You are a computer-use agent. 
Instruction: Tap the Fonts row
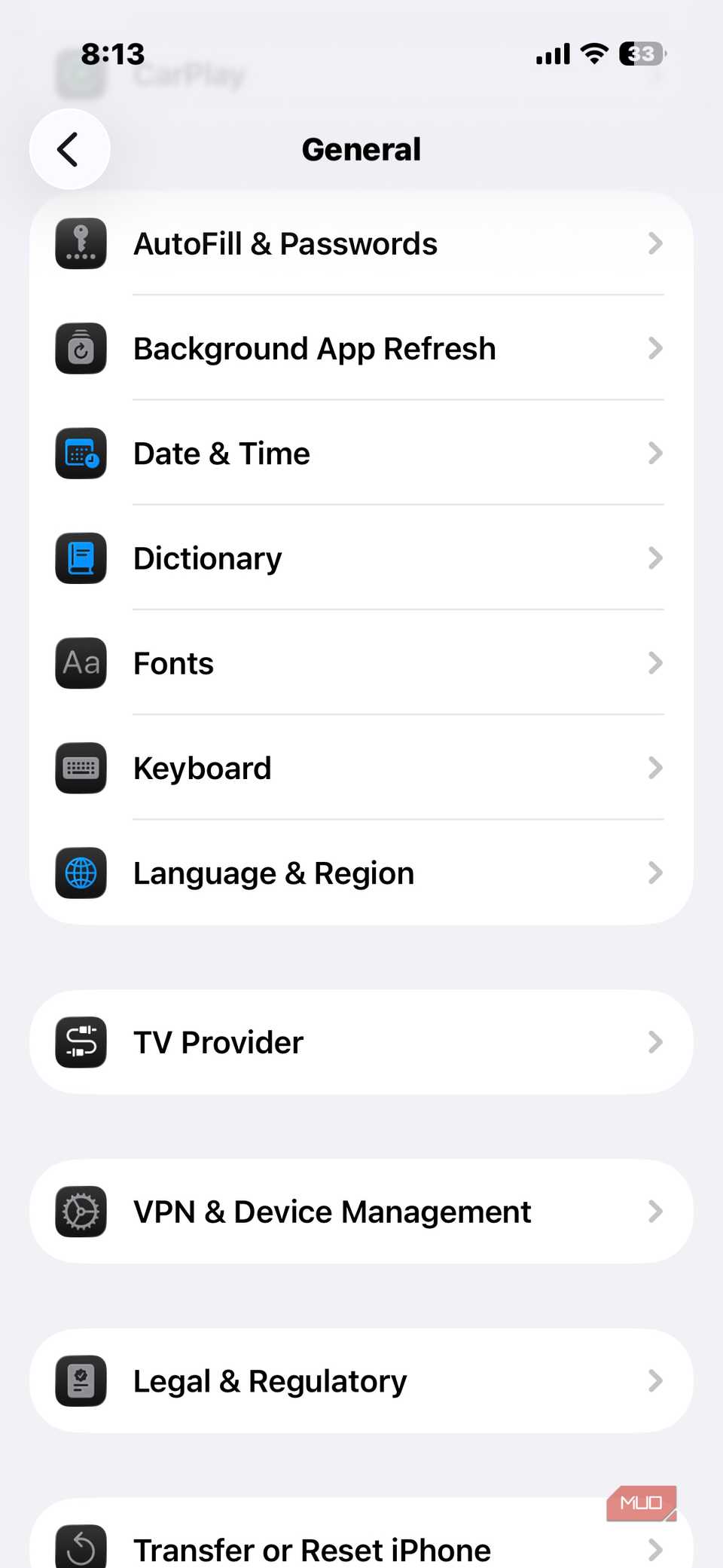[x=360, y=663]
